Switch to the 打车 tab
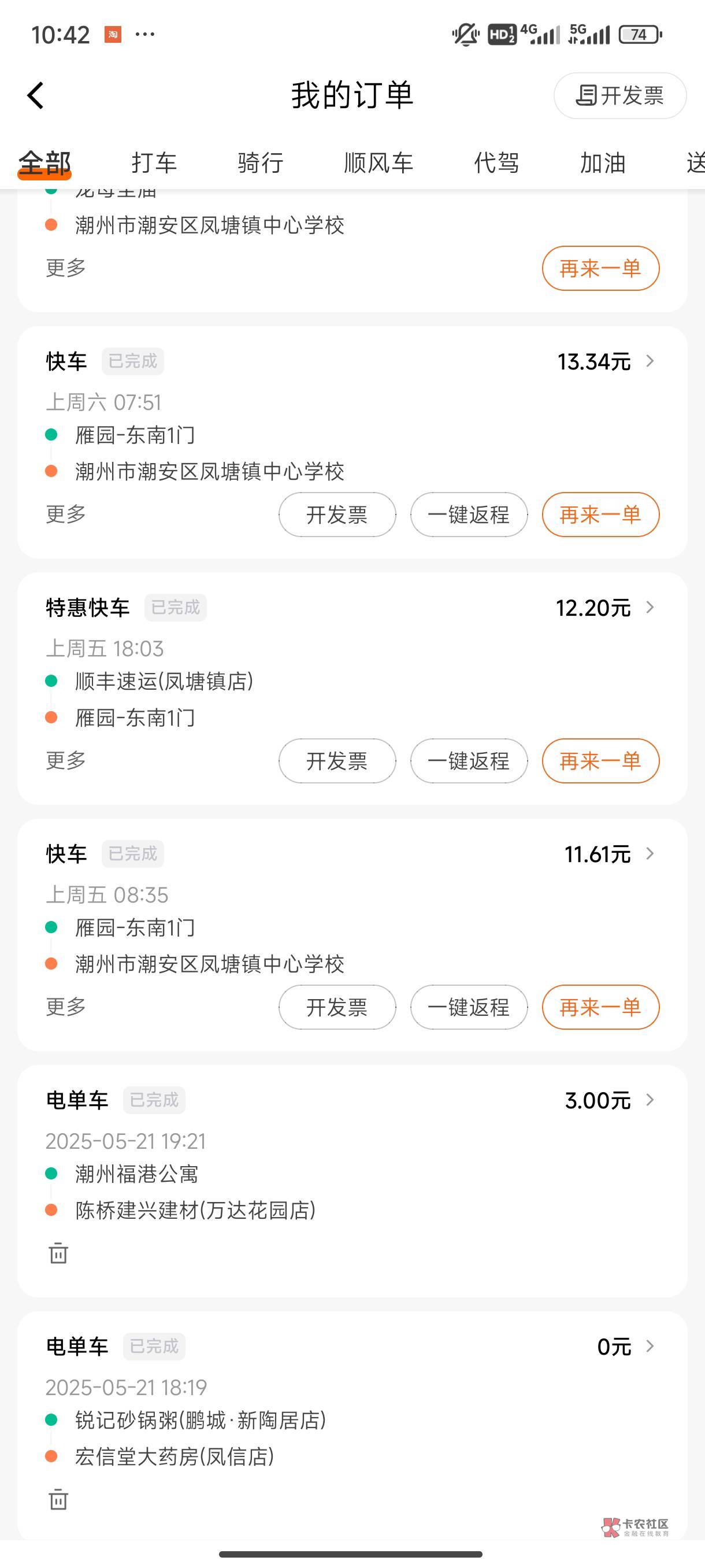This screenshot has height=1568, width=705. click(154, 163)
